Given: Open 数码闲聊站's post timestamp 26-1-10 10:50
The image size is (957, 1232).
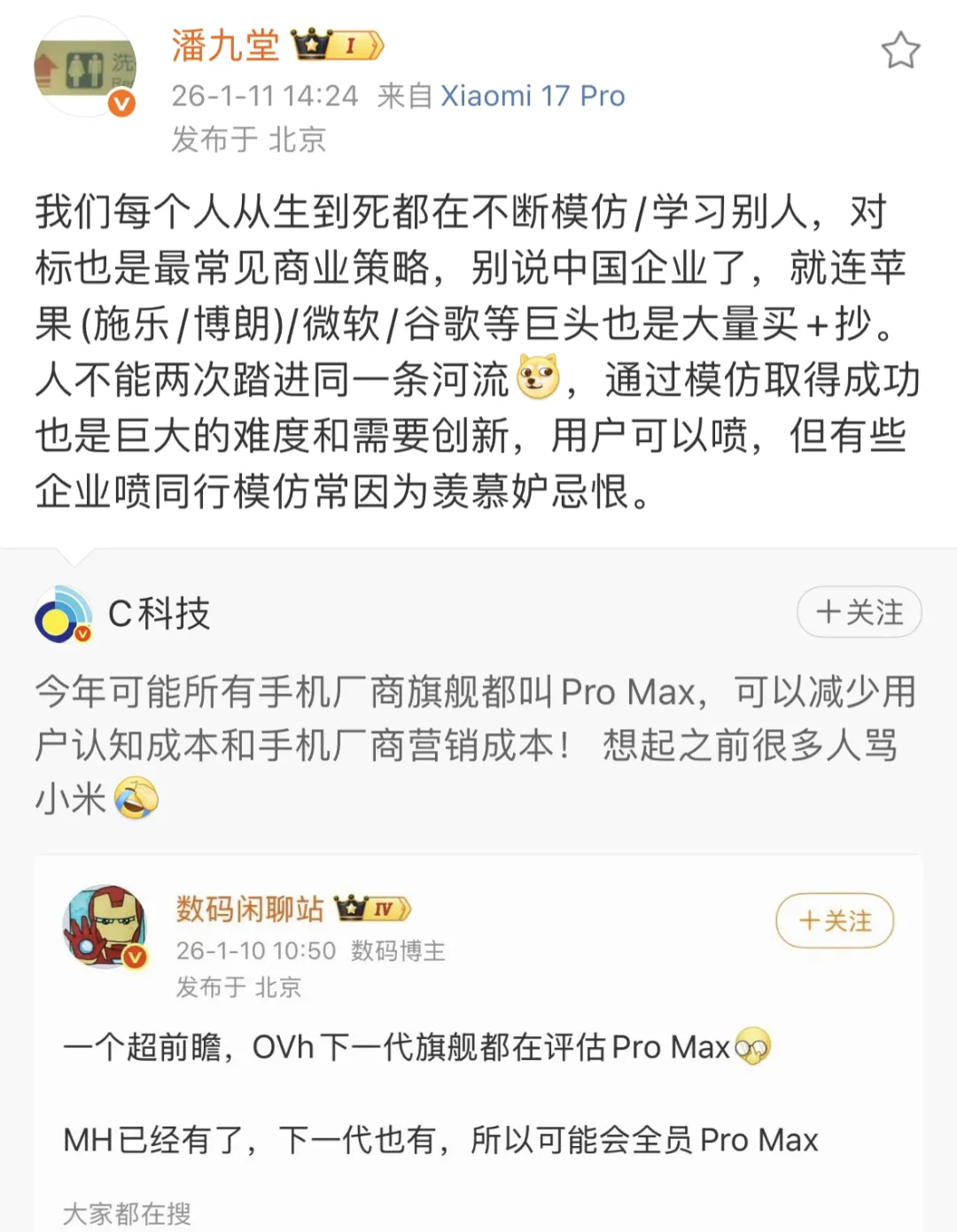Looking at the screenshot, I should pos(257,951).
